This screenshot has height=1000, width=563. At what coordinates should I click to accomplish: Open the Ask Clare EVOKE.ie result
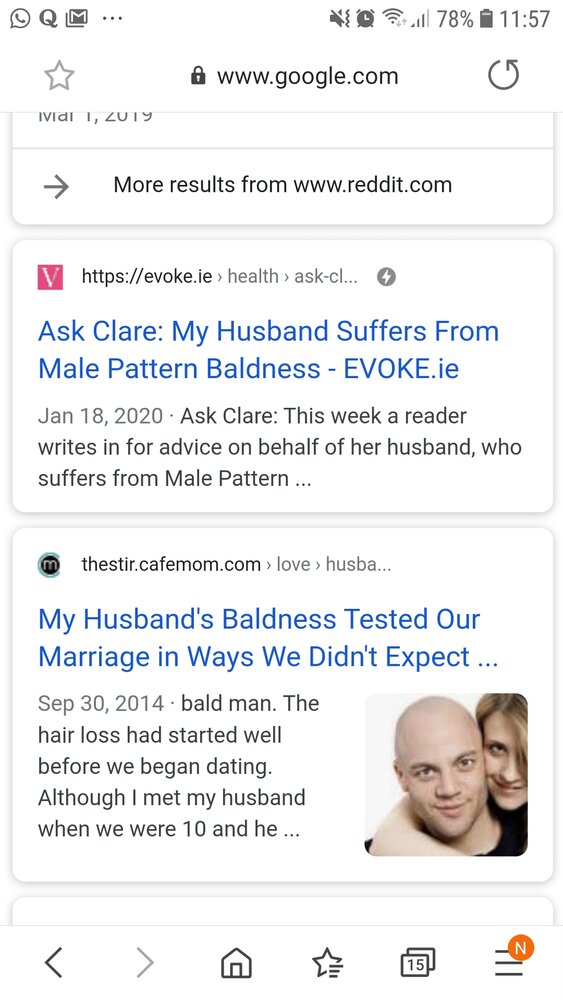coord(268,349)
